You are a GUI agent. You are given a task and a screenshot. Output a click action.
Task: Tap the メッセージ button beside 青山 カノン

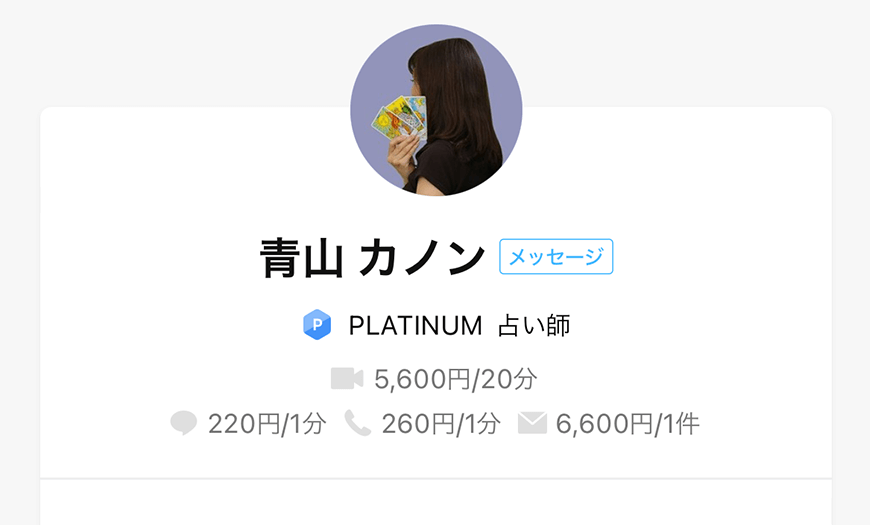point(556,257)
